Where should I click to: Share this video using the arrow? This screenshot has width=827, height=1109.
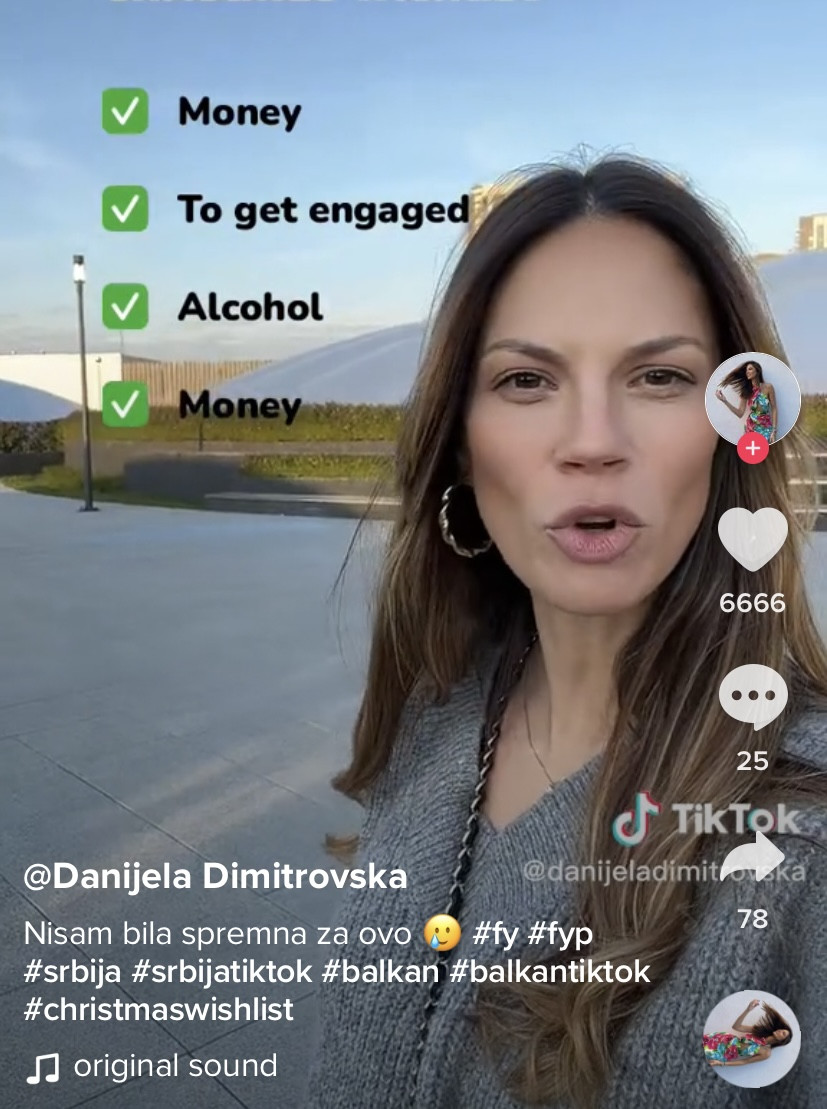pos(752,860)
